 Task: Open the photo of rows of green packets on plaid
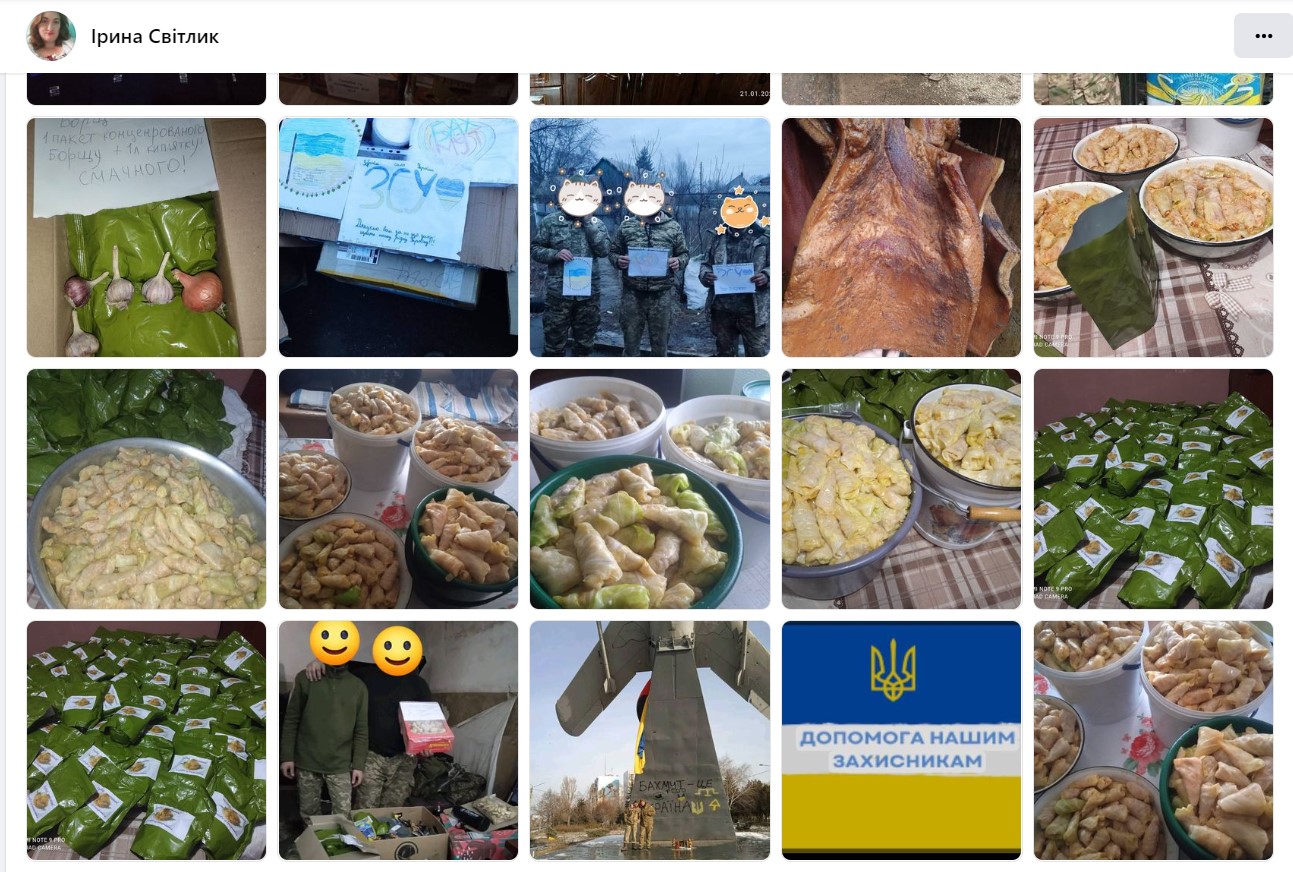click(1153, 489)
